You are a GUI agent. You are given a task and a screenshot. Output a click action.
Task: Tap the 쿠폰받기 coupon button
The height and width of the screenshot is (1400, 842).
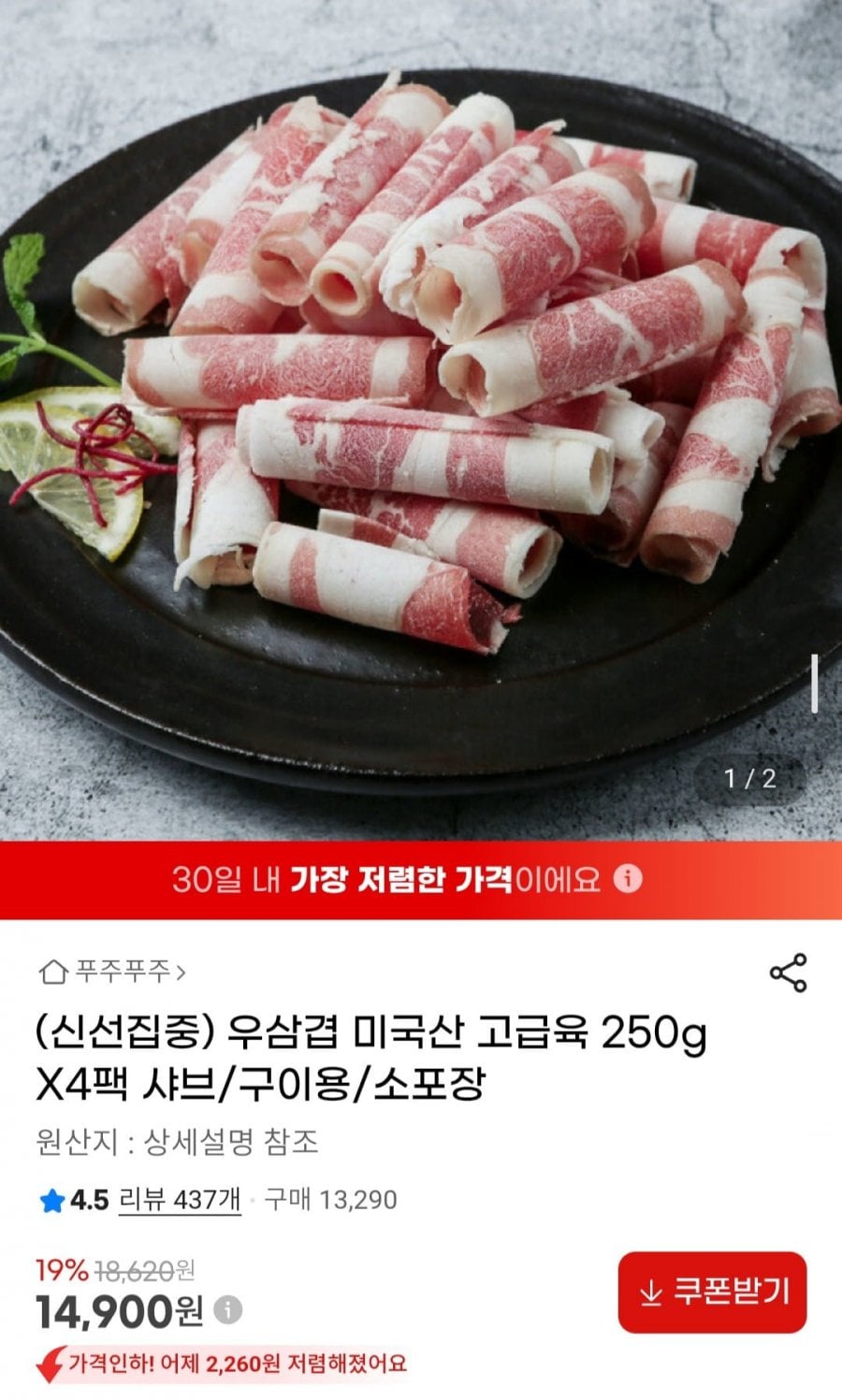[x=712, y=1292]
